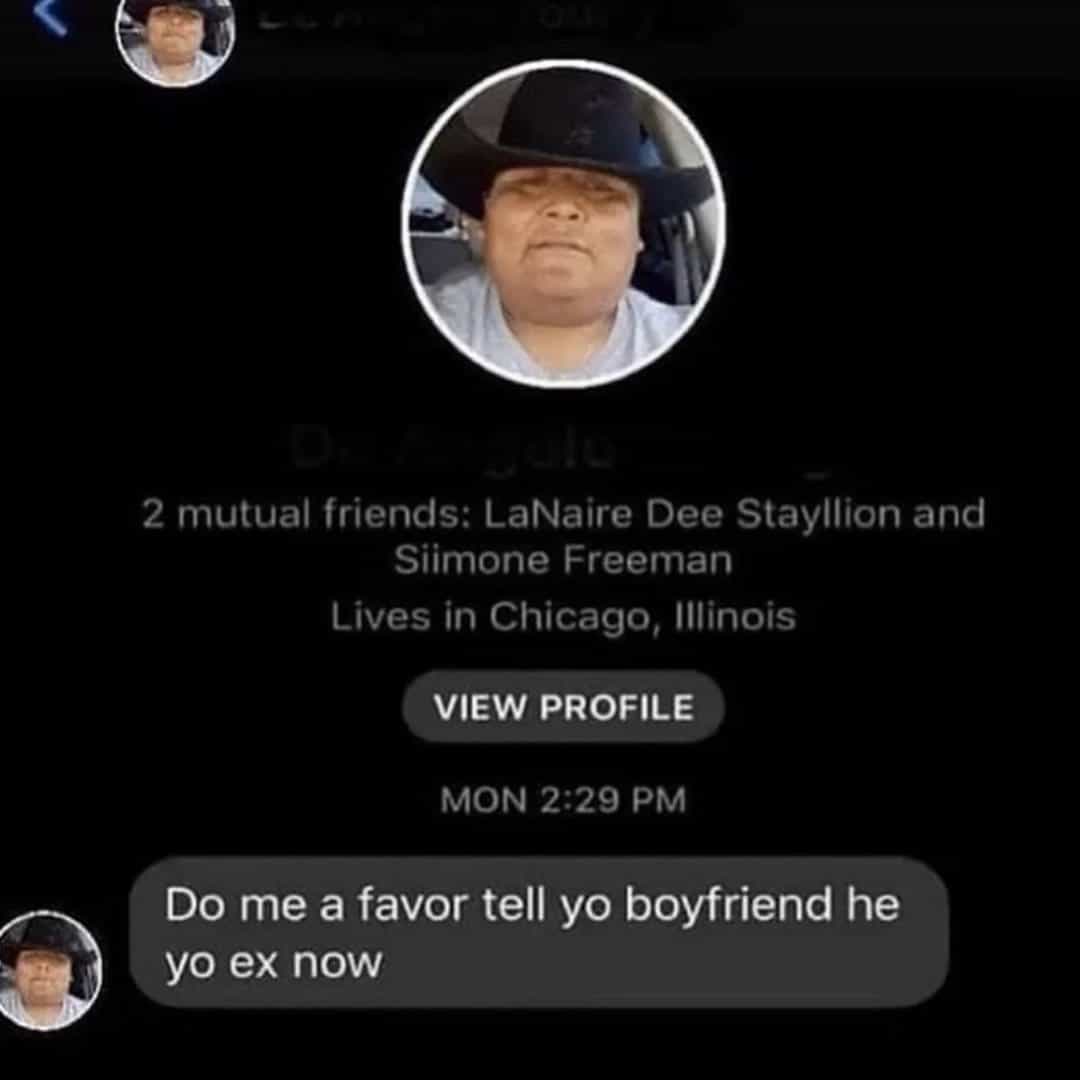Tap the View Profile button

pos(563,707)
